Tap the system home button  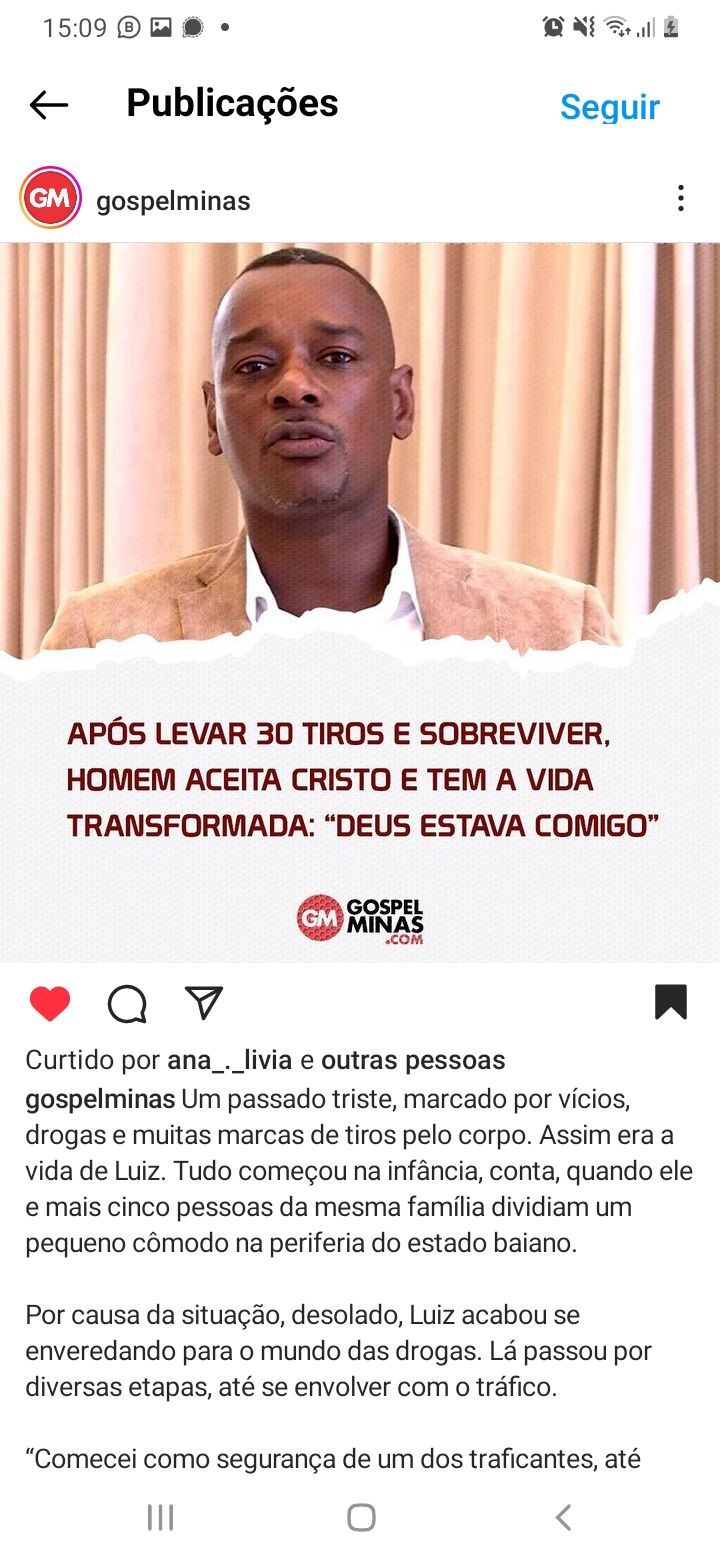(361, 1517)
